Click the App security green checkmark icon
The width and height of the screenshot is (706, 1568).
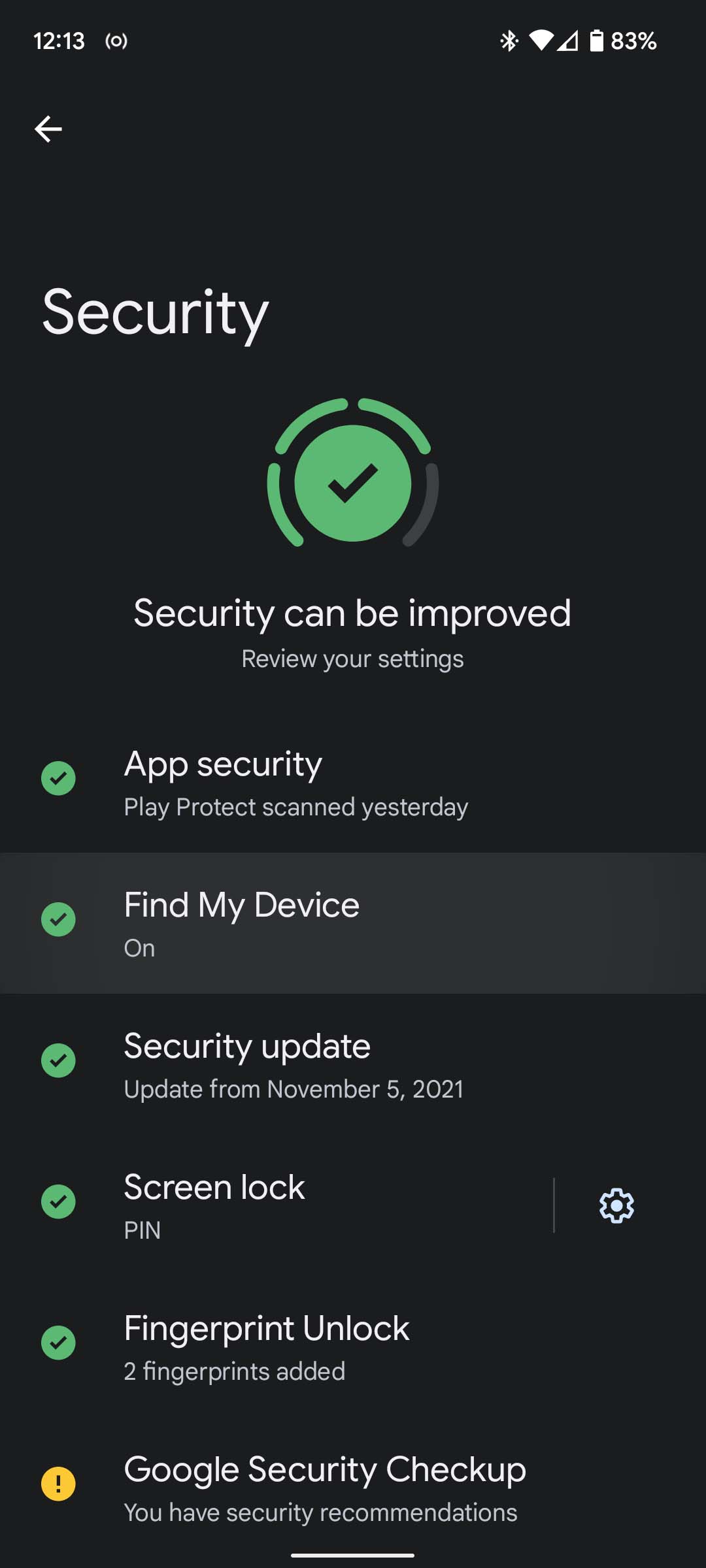tap(58, 779)
